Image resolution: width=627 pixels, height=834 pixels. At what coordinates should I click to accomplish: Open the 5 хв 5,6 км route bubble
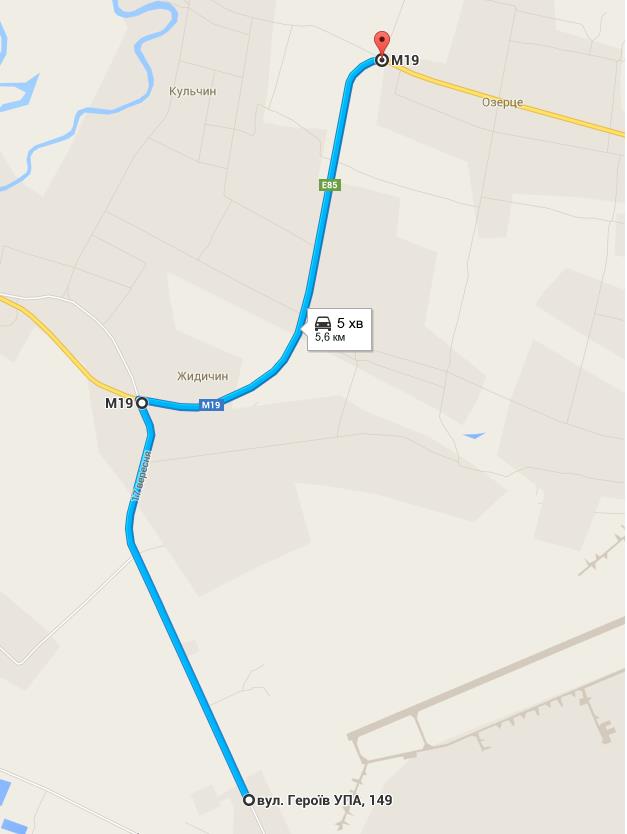coord(339,329)
